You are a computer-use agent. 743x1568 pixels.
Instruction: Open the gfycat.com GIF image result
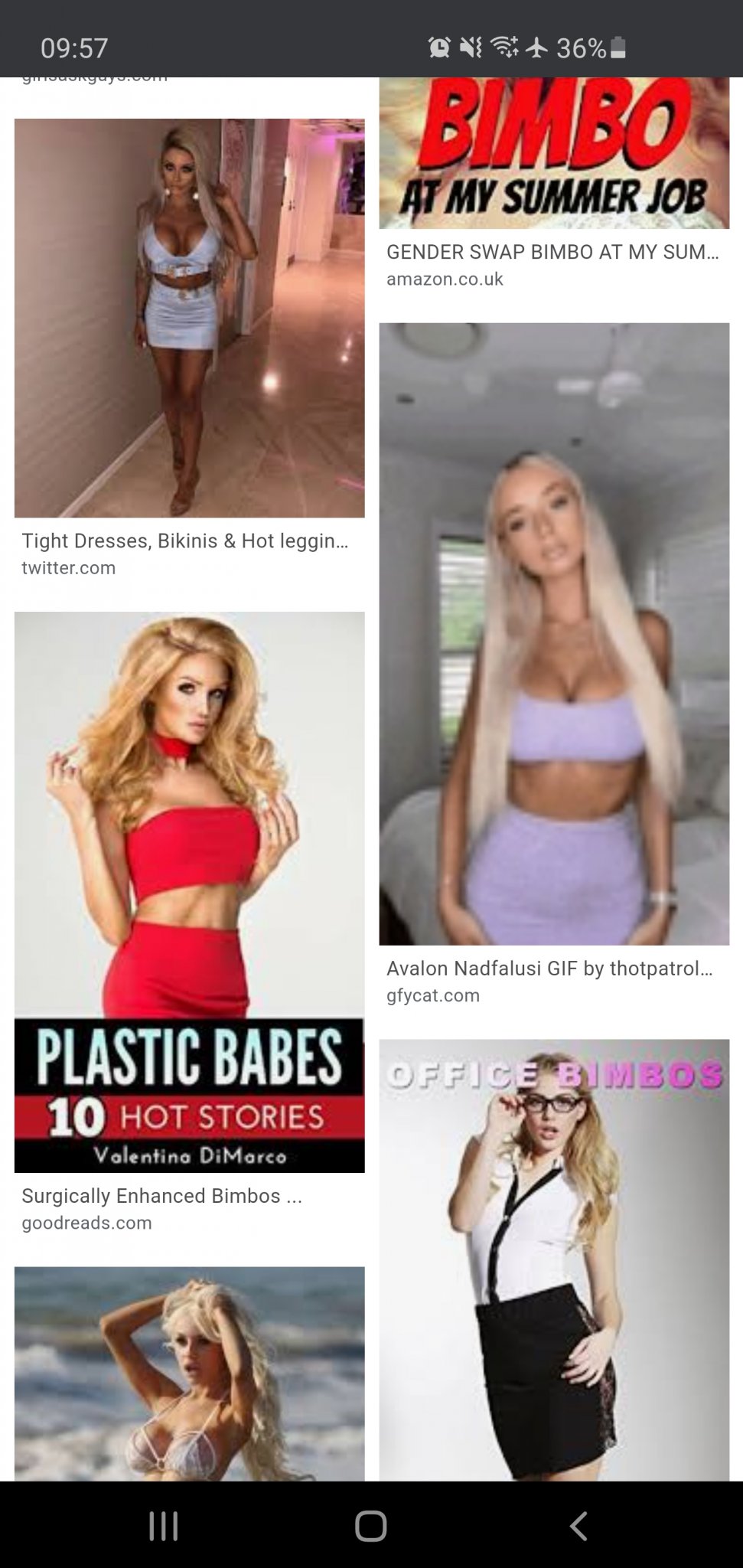[554, 633]
